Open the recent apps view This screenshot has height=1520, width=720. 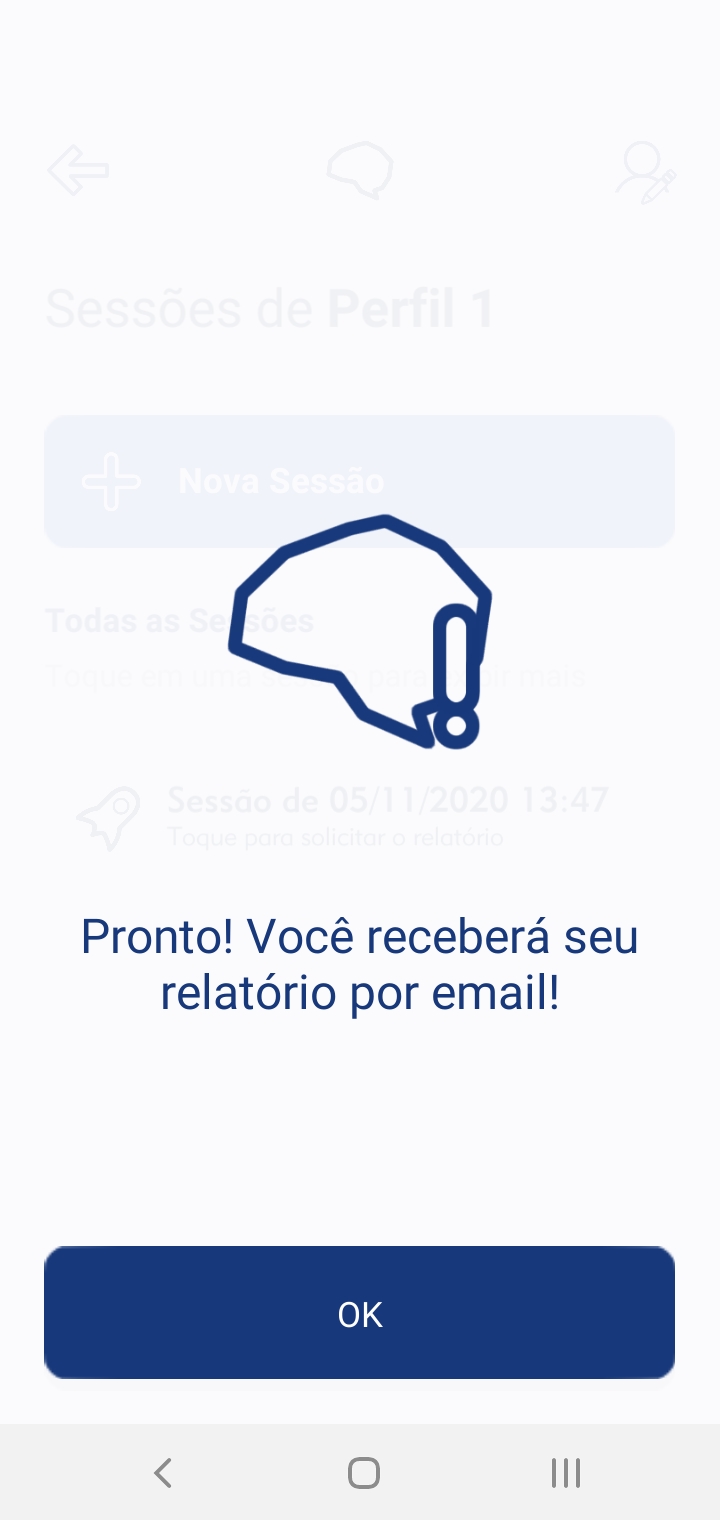click(x=566, y=1472)
